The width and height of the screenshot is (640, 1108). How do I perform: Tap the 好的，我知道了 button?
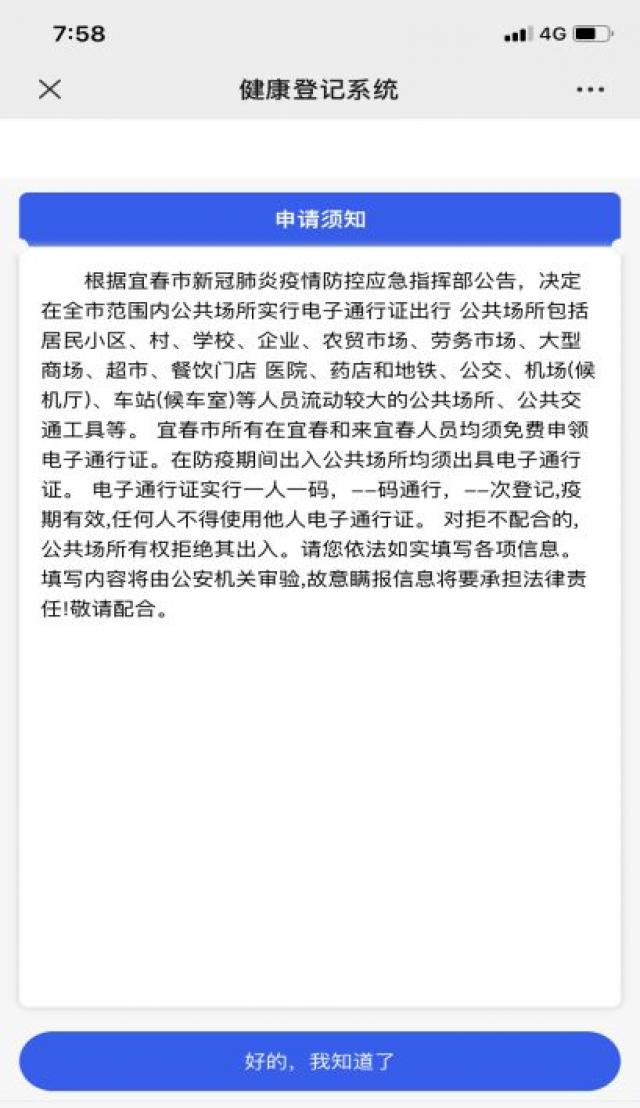320,1061
